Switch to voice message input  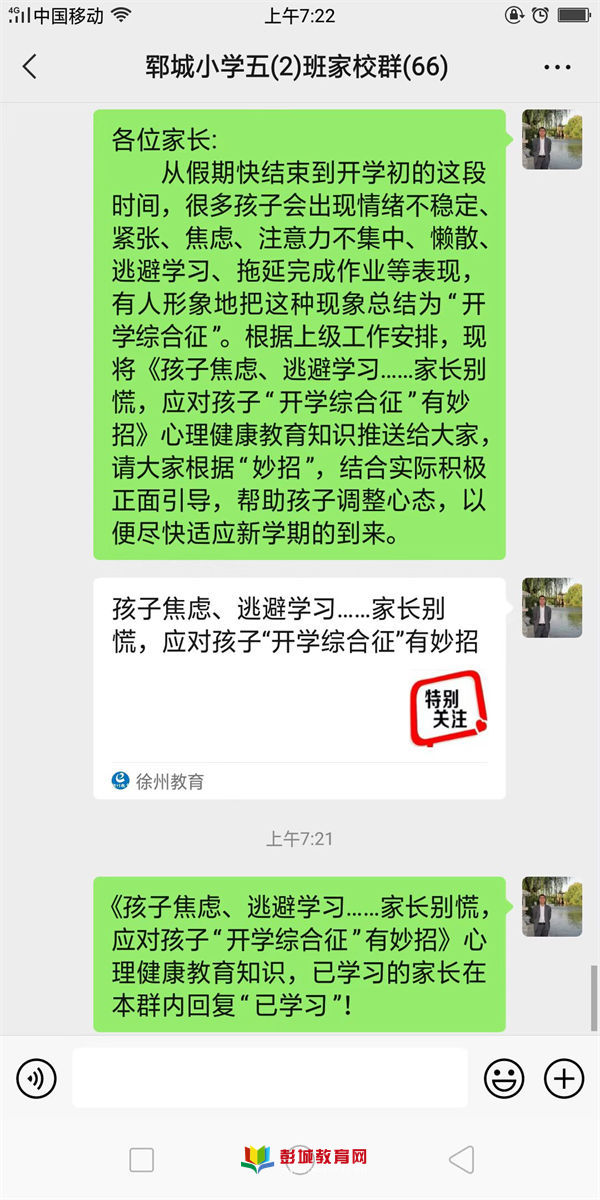coord(37,1078)
